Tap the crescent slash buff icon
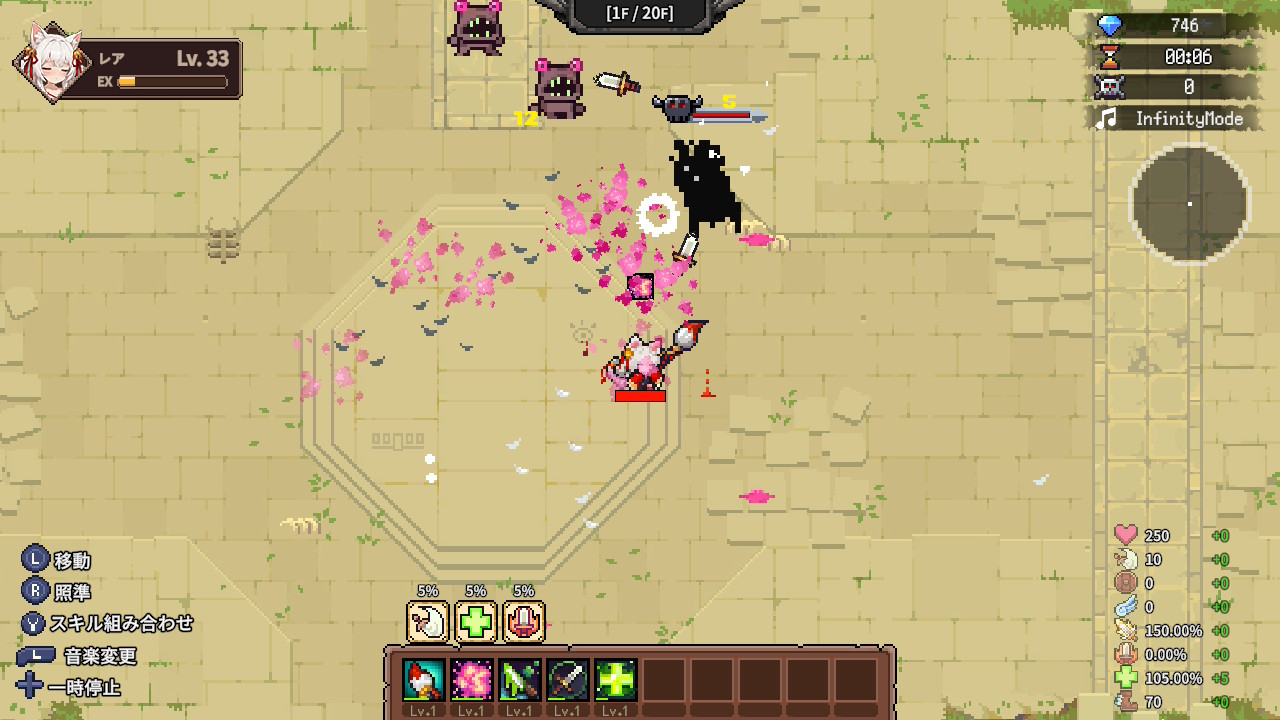Image resolution: width=1280 pixels, height=720 pixels. click(x=428, y=621)
